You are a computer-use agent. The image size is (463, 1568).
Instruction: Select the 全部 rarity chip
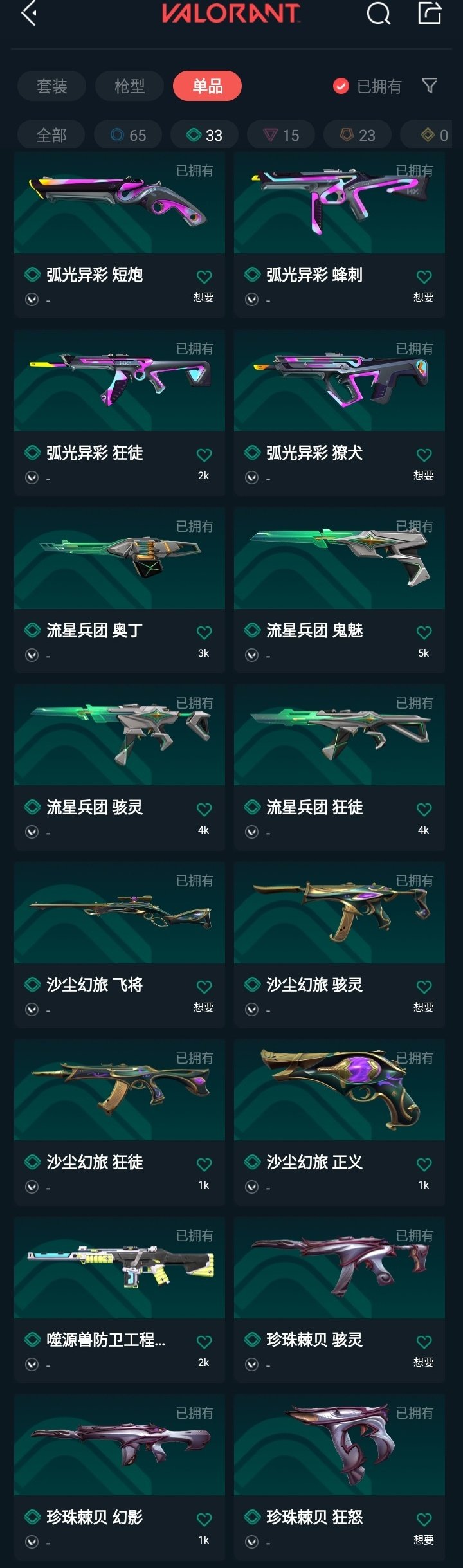51,135
